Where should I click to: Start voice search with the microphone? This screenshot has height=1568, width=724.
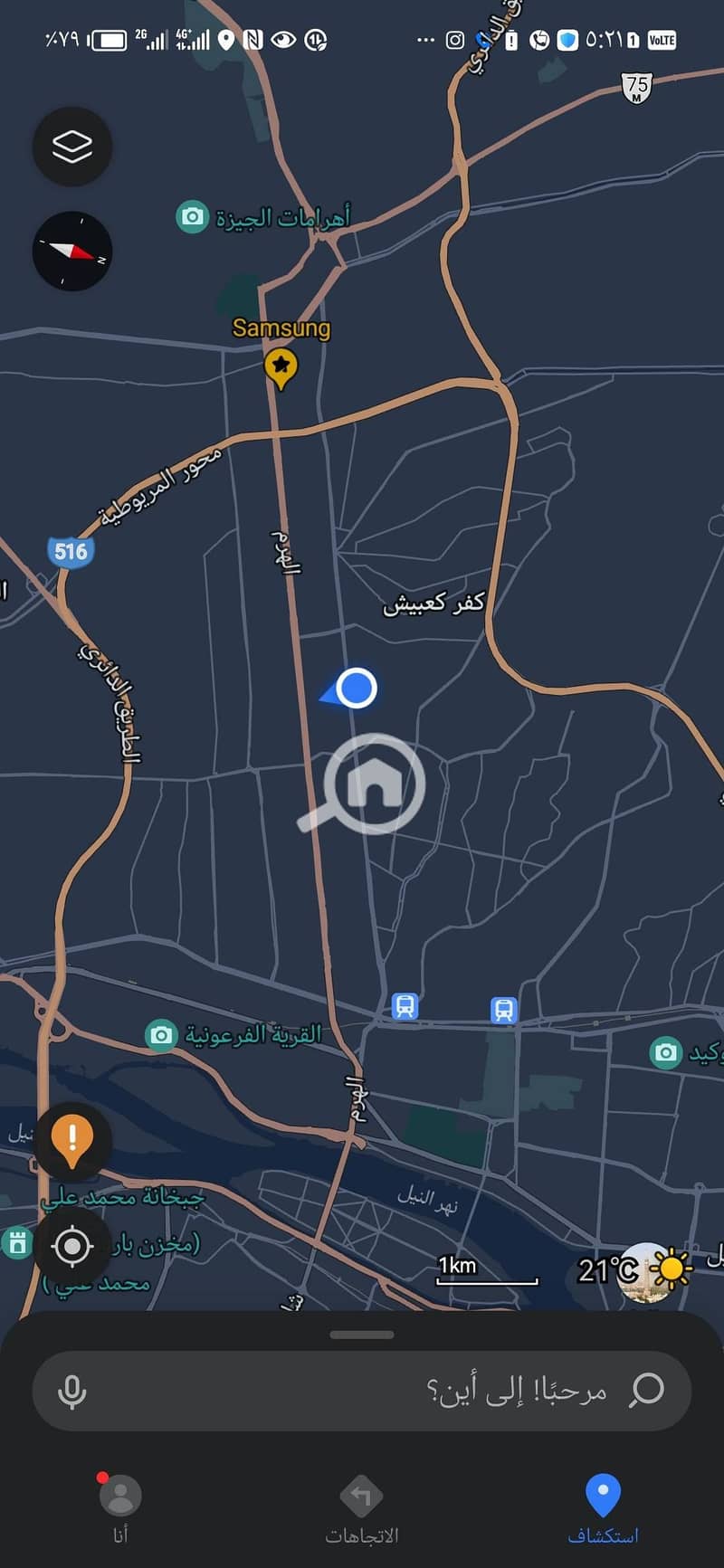coord(72,1392)
